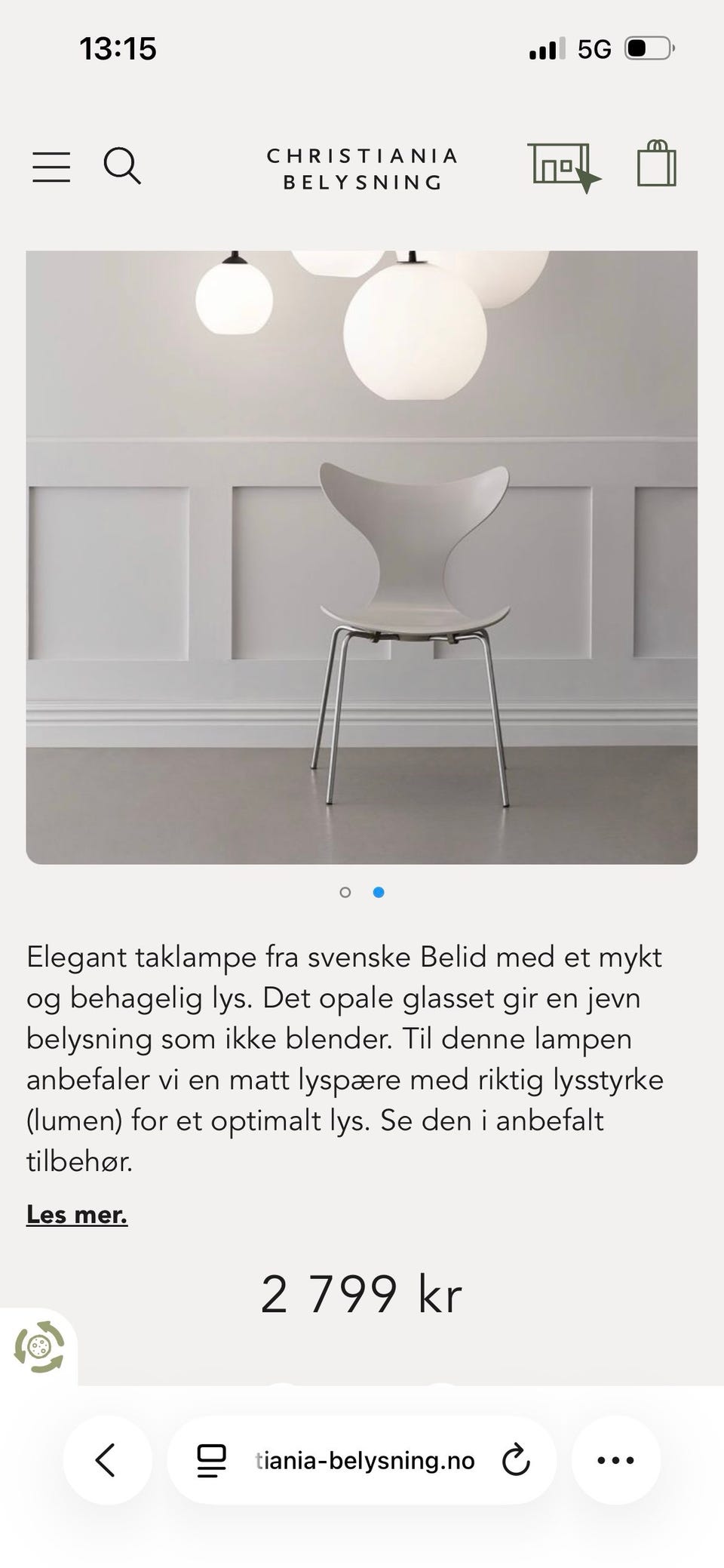Open the hamburger navigation menu
Image resolution: width=724 pixels, height=1568 pixels.
[x=50, y=168]
